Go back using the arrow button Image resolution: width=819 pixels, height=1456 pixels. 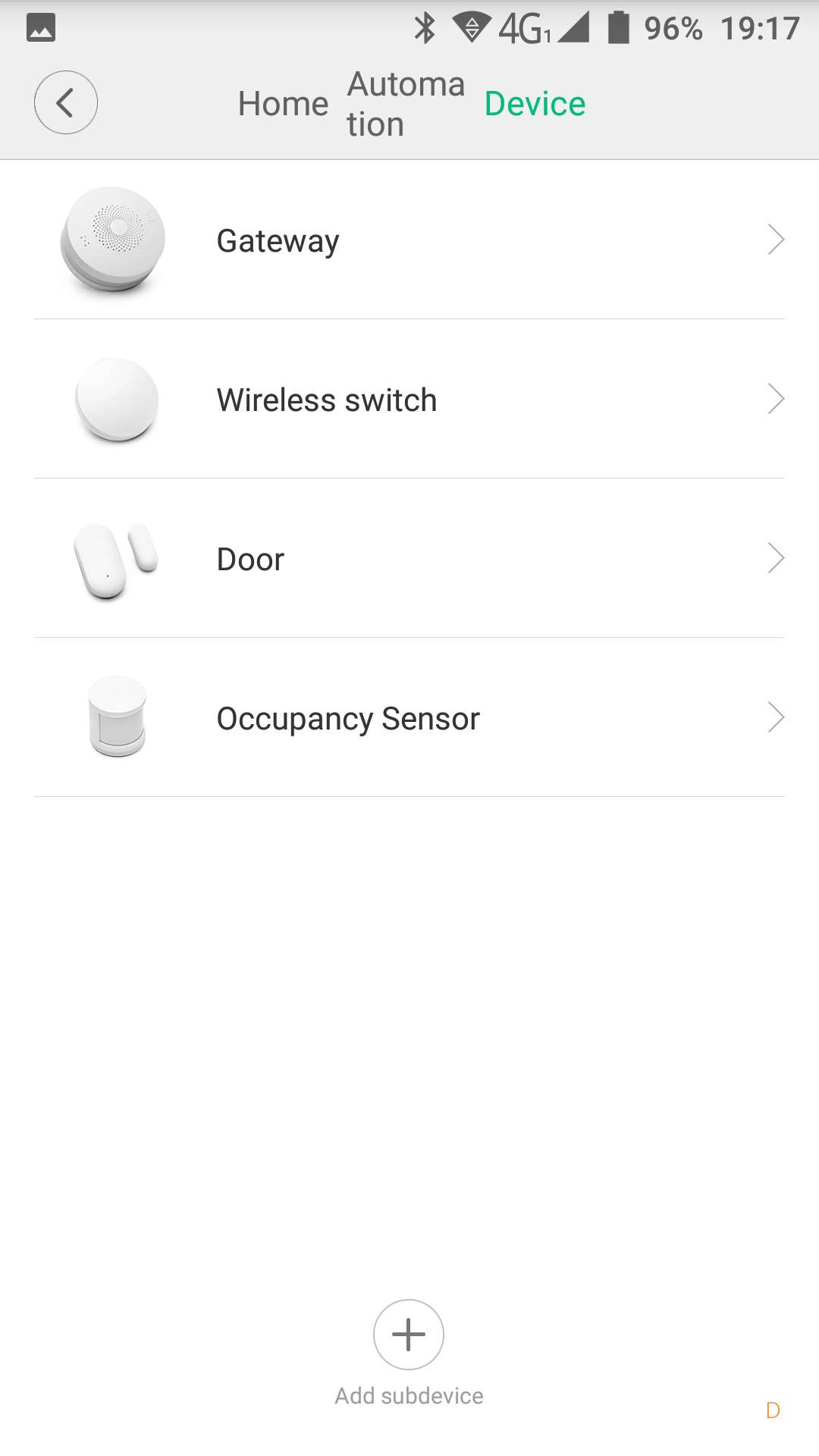click(66, 102)
